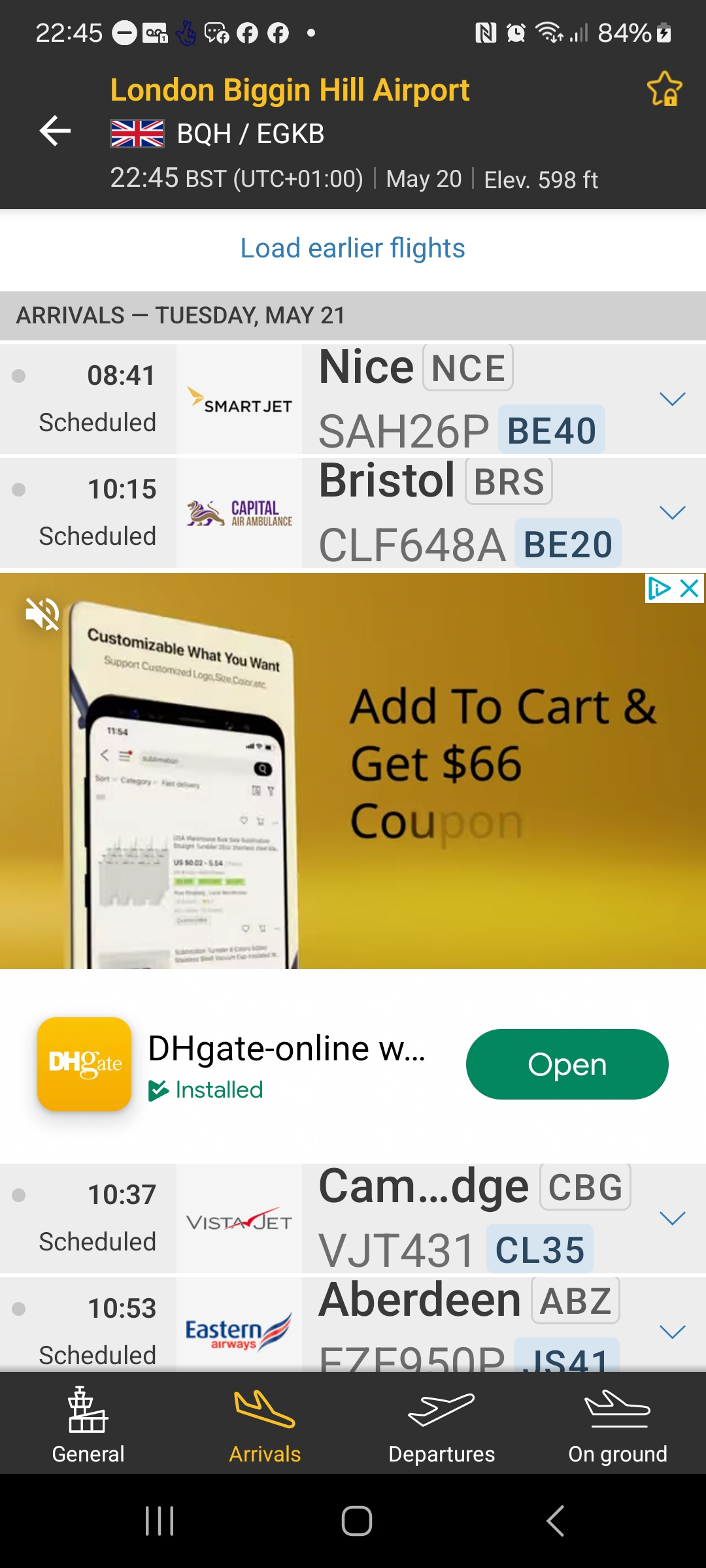Tap the system home button
This screenshot has width=706, height=1568.
(357, 1521)
